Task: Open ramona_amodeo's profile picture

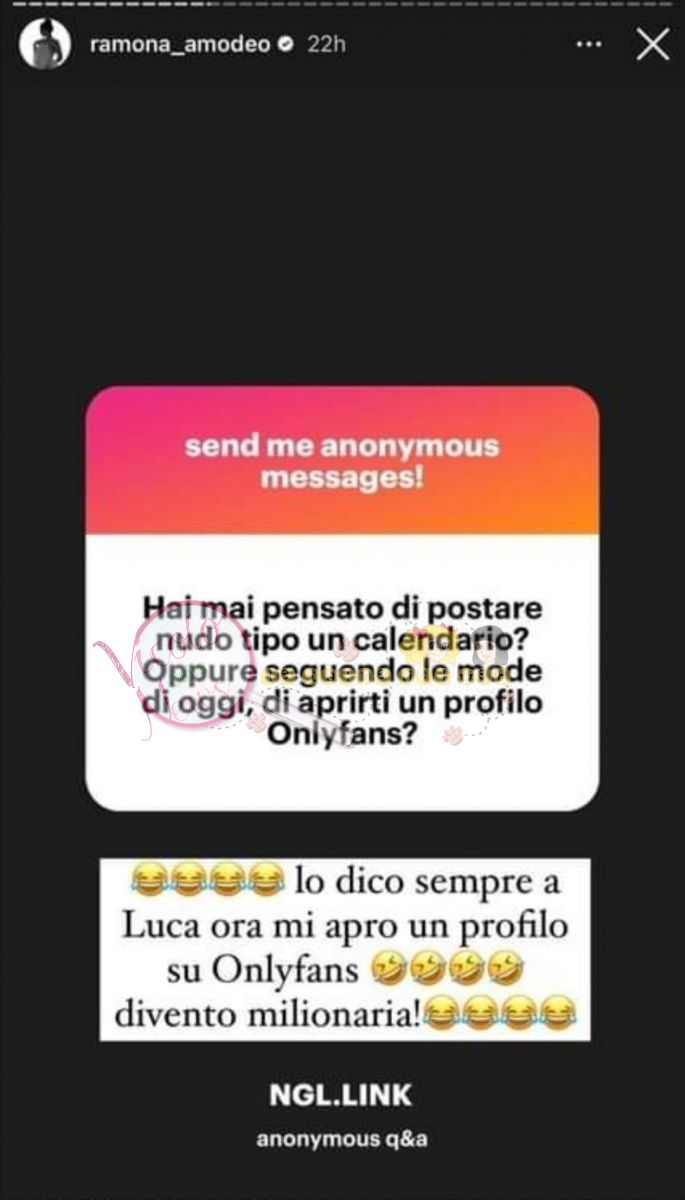Action: [45, 45]
